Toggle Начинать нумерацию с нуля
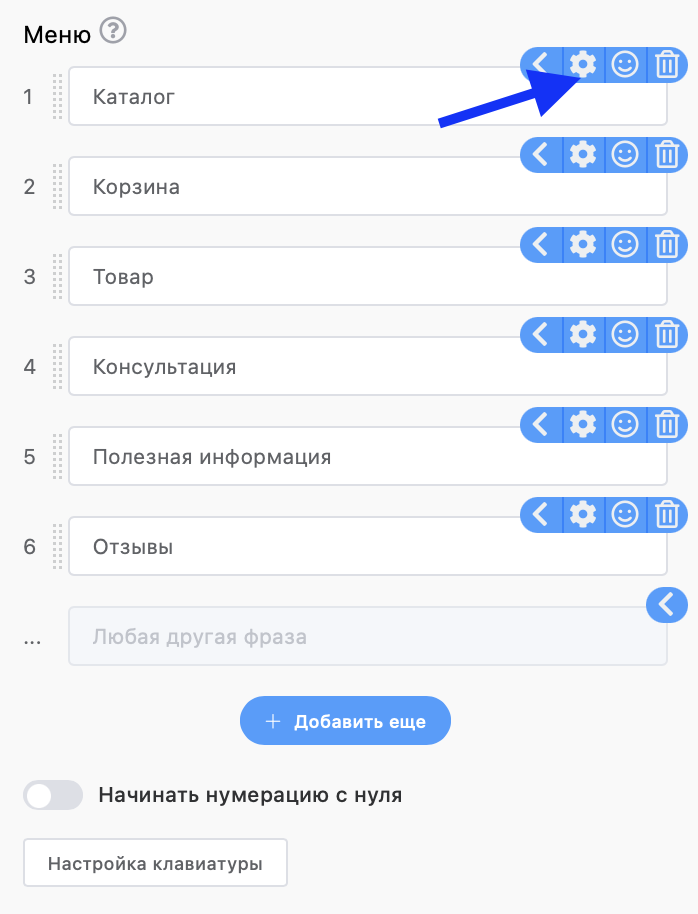Image resolution: width=698 pixels, height=914 pixels. (x=53, y=796)
